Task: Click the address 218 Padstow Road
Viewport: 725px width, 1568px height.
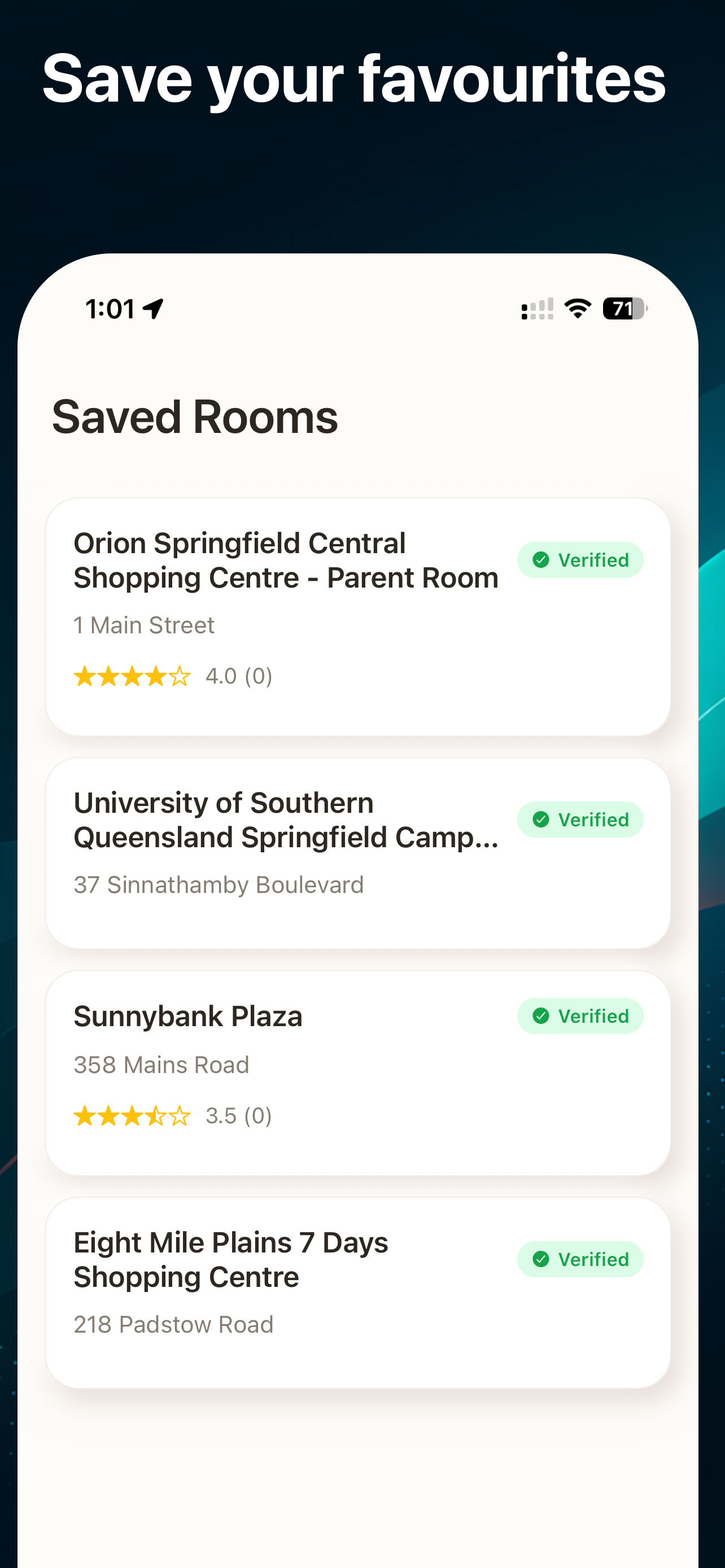Action: [173, 1325]
